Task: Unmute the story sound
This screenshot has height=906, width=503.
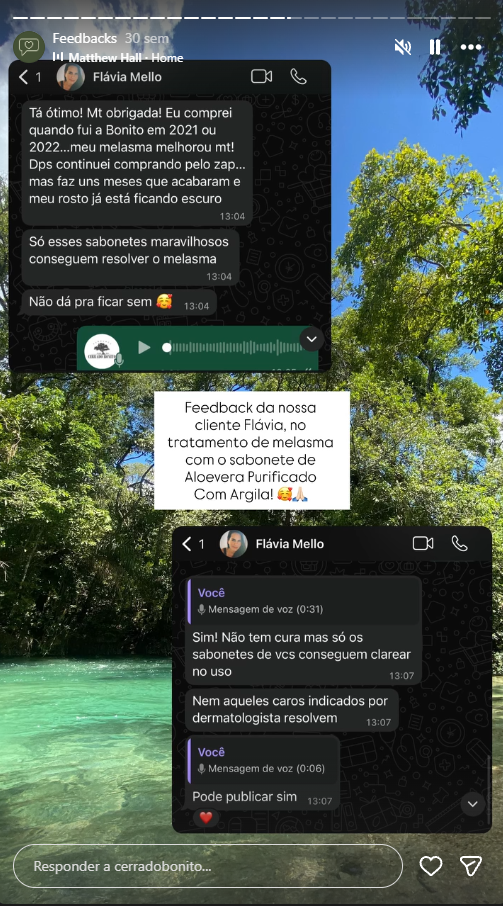Action: coord(403,47)
